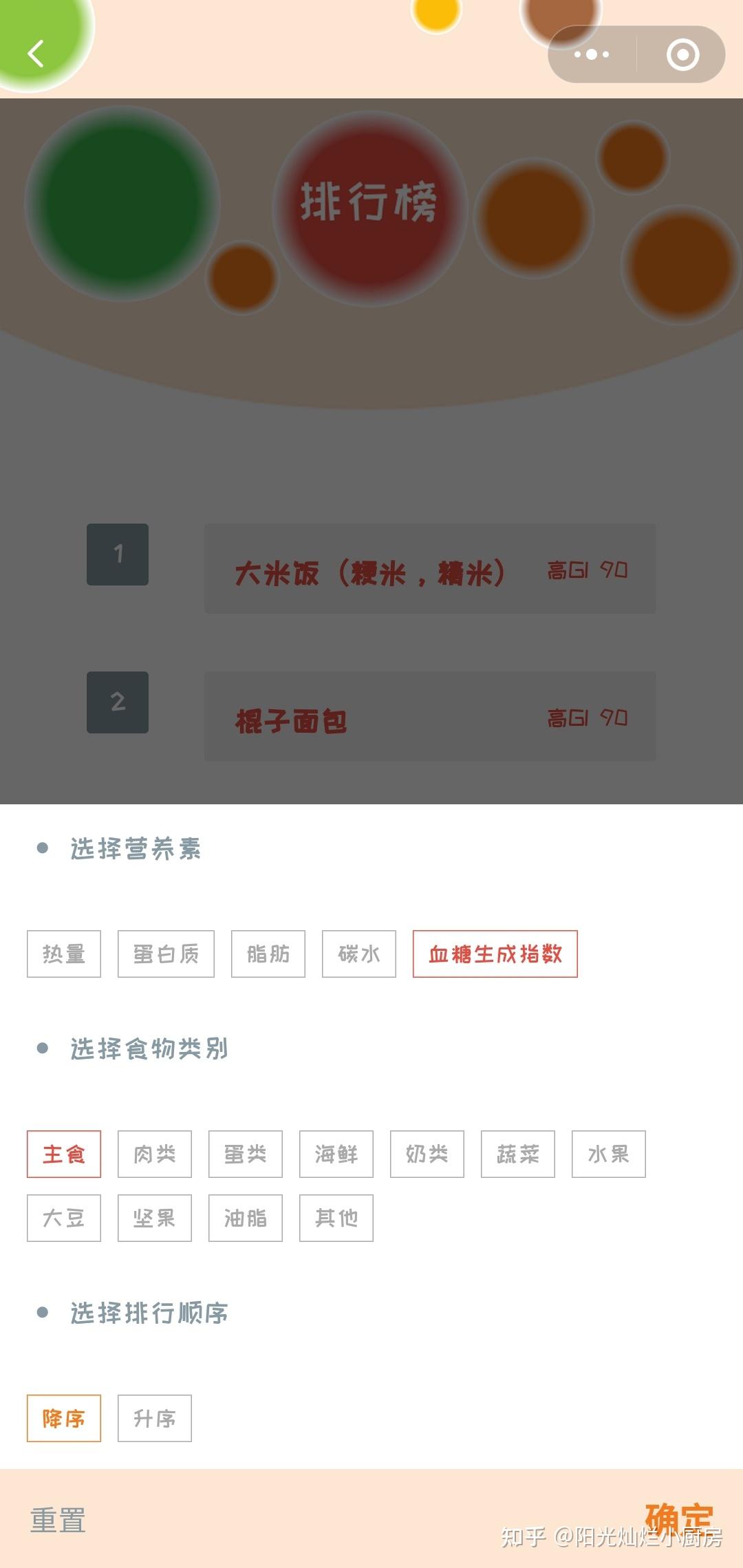Close the mini program via circle icon

pos(682,54)
